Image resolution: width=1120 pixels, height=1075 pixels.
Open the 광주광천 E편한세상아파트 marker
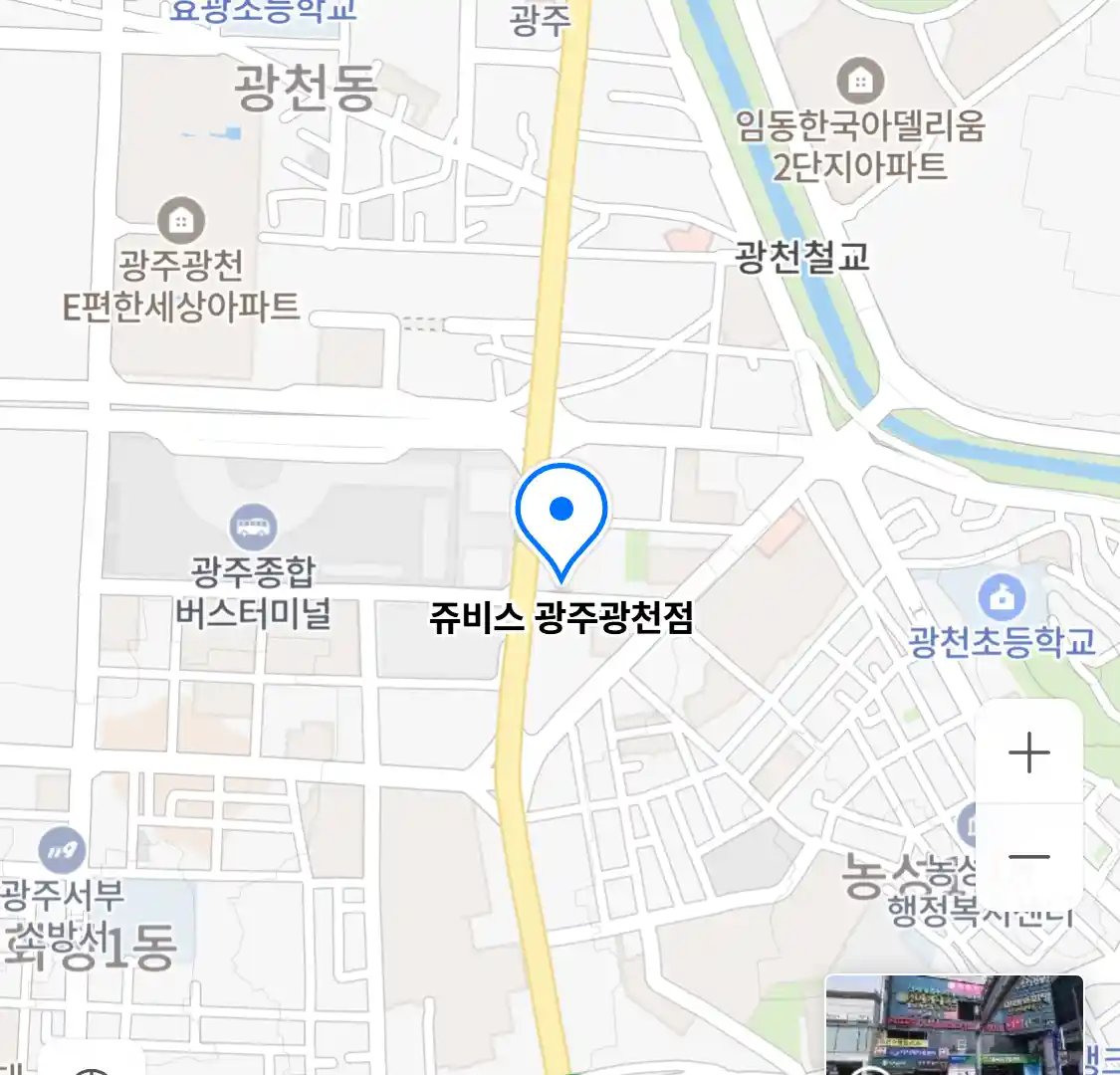pyautogui.click(x=181, y=221)
